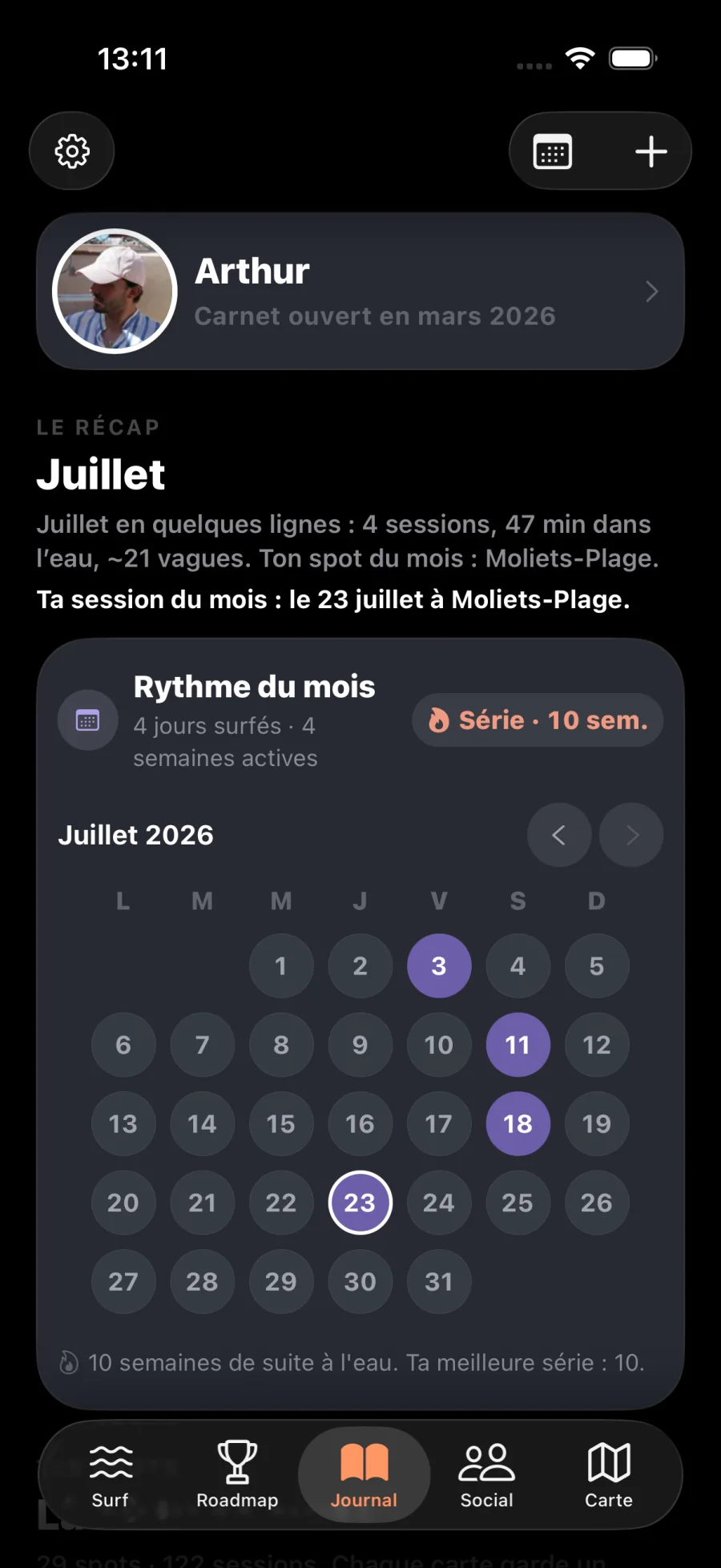The width and height of the screenshot is (721, 1568).
Task: Switch to the Roadmap tab
Action: click(237, 1476)
